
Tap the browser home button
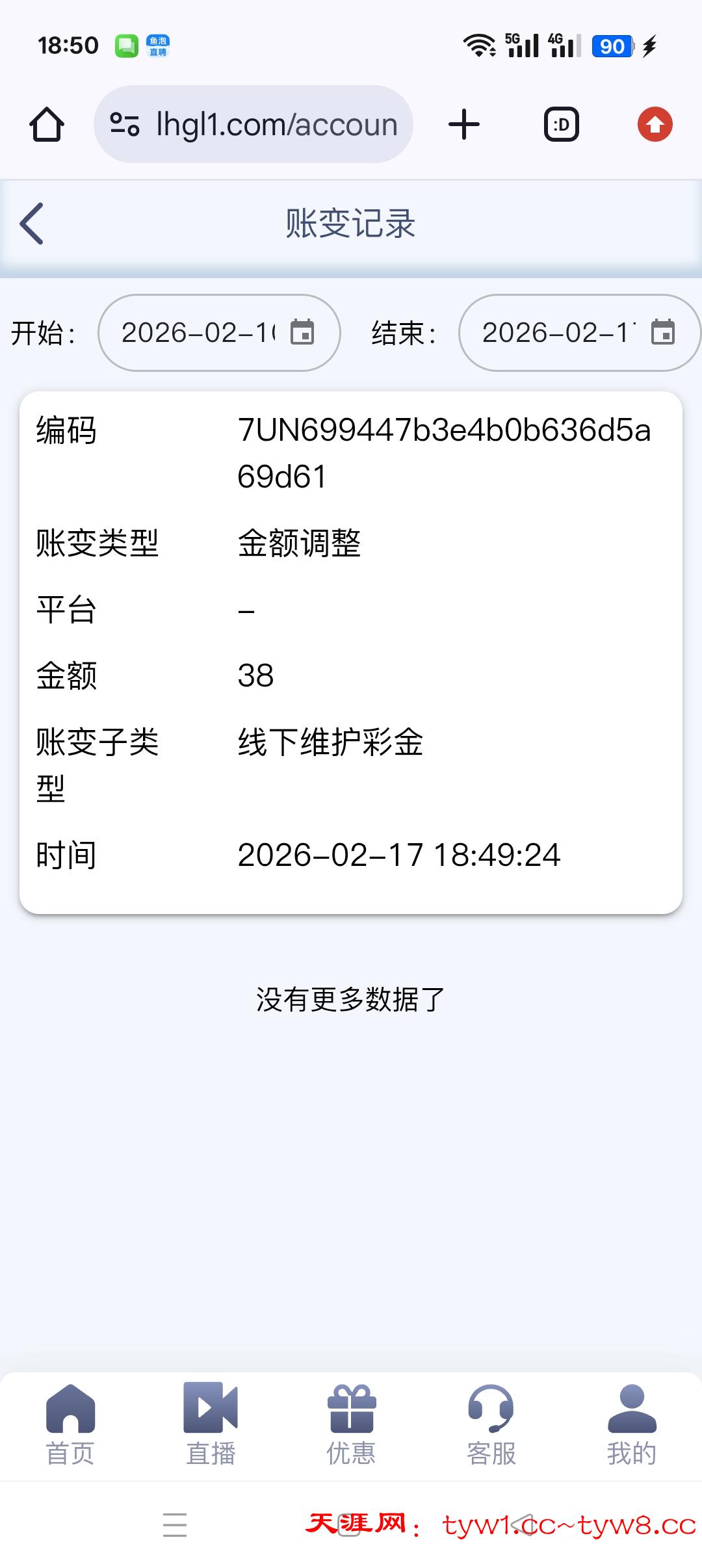pos(47,124)
